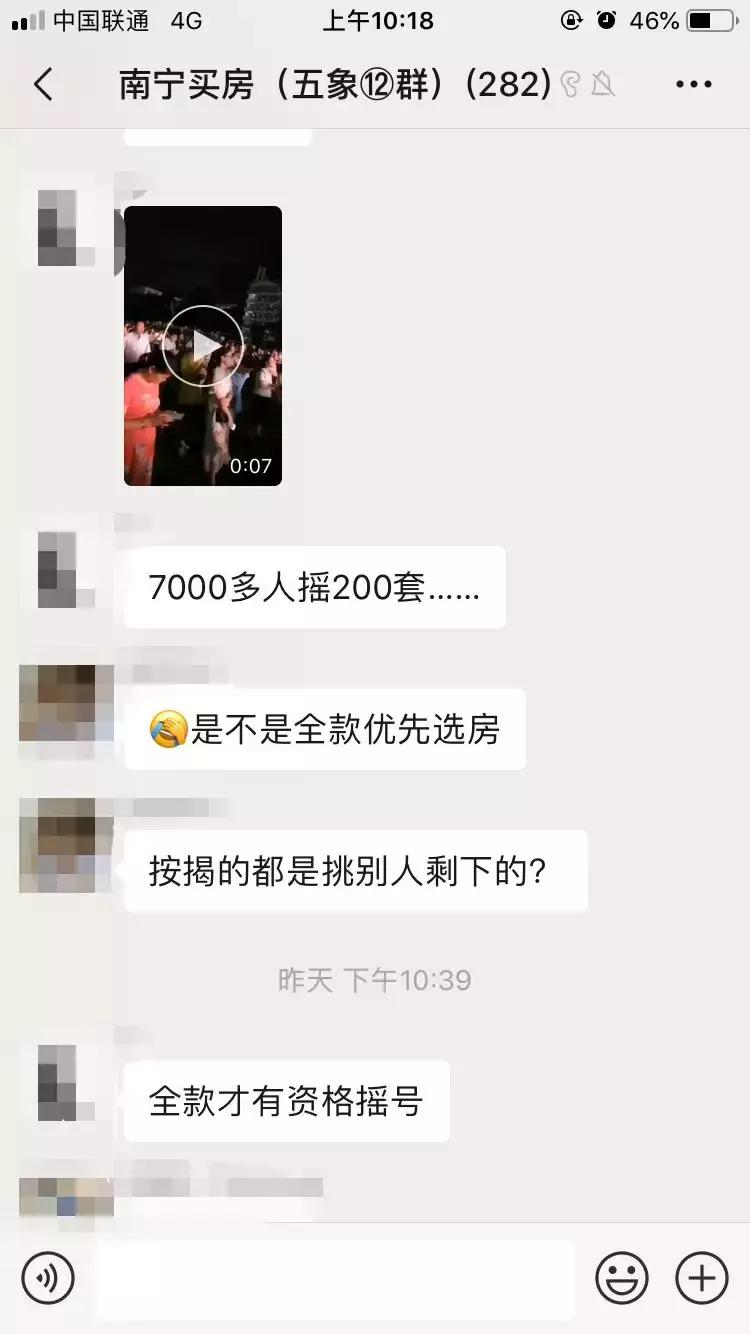Tap the back arrow to leave chat
750x1334 pixels.
tap(42, 84)
